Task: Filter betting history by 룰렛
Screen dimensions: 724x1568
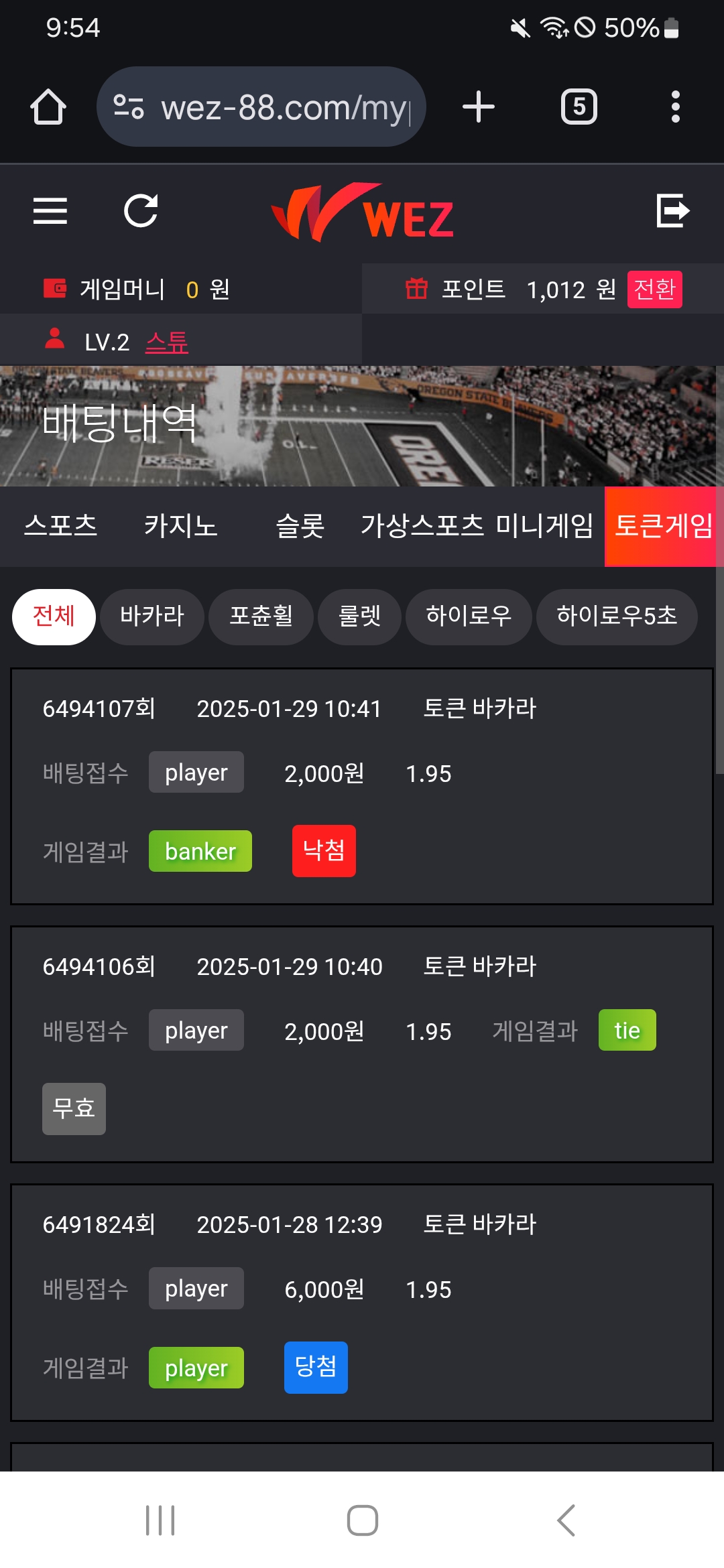Action: 359,616
